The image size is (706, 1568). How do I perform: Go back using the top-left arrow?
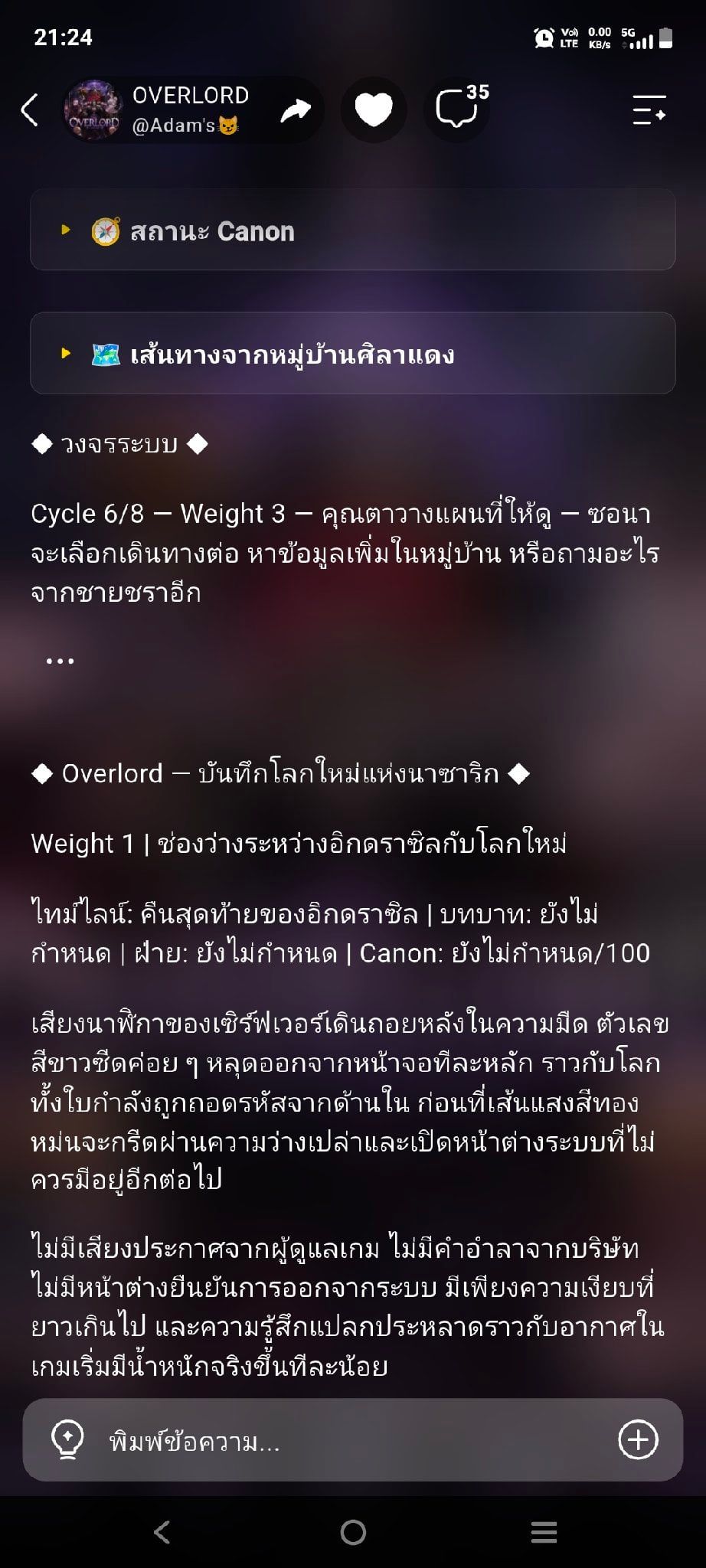click(29, 109)
